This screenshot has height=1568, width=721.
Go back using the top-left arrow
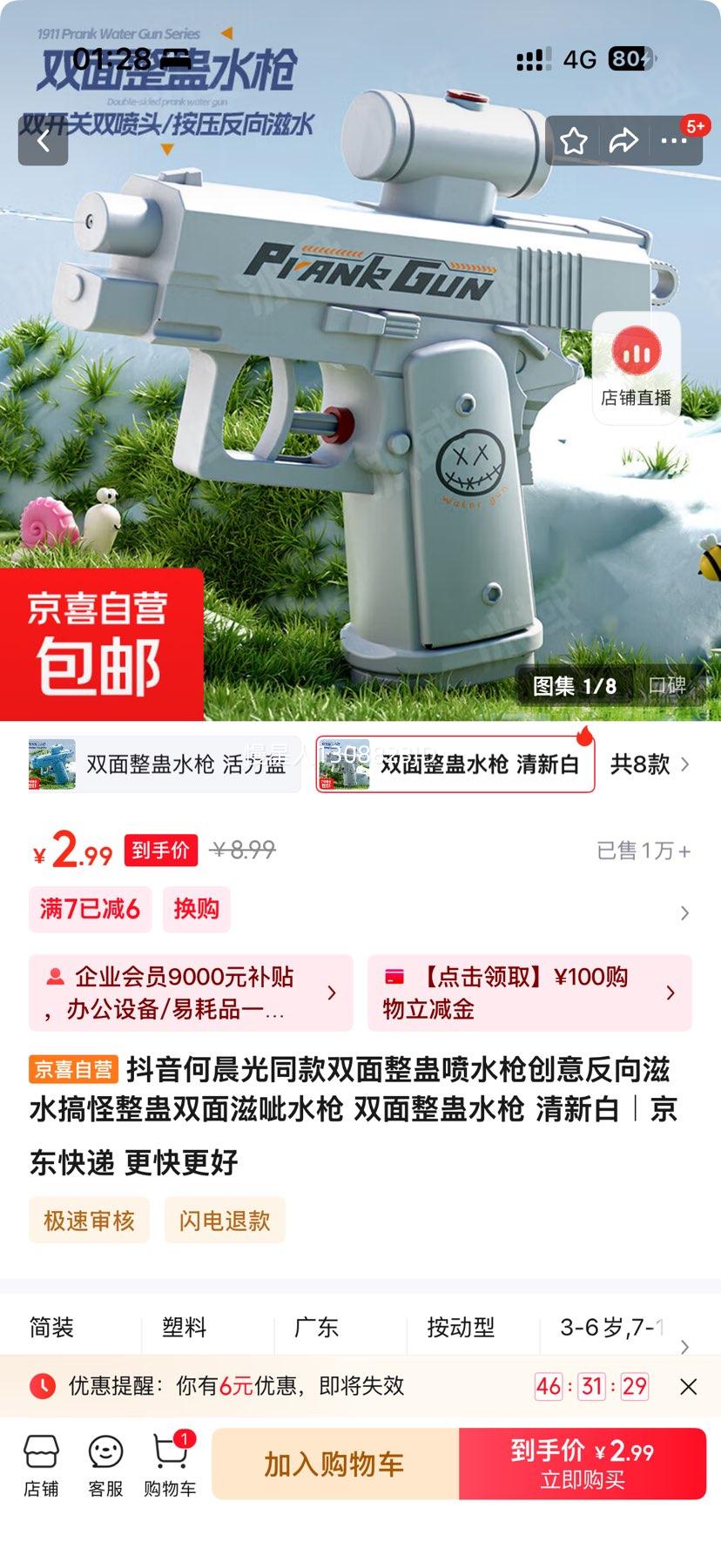coord(43,141)
